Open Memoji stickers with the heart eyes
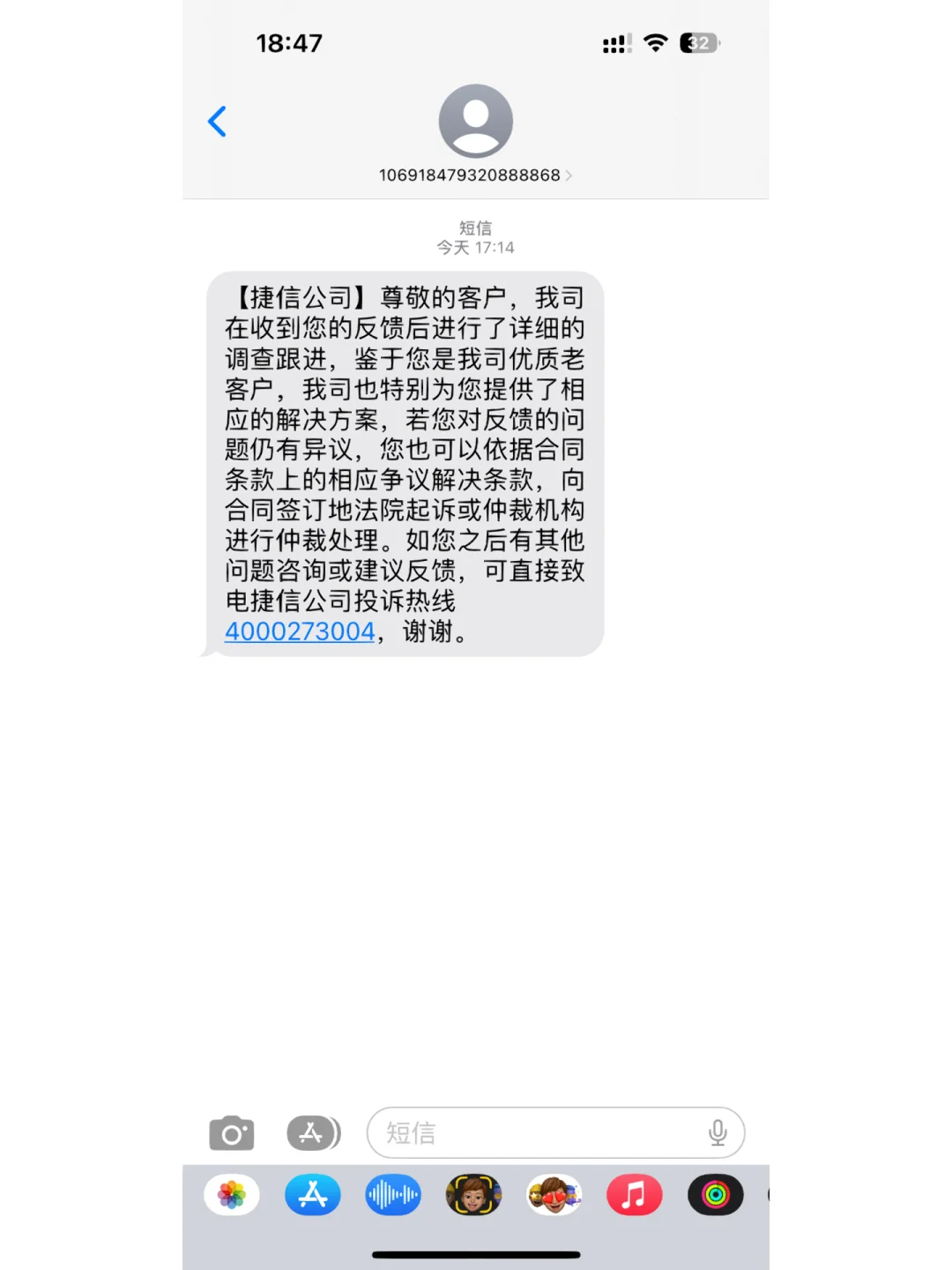The width and height of the screenshot is (952, 1270). coord(554,1195)
